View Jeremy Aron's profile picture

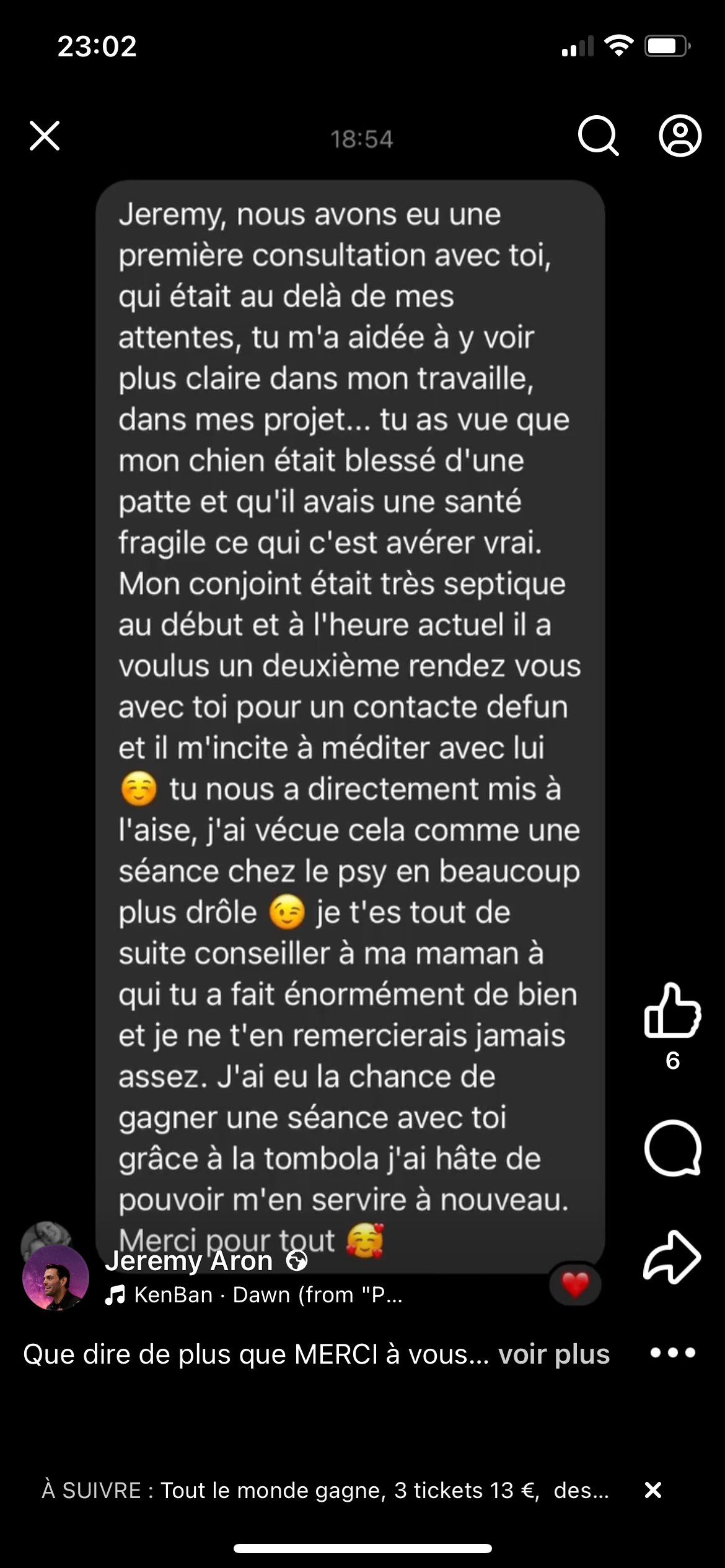pos(55,1277)
